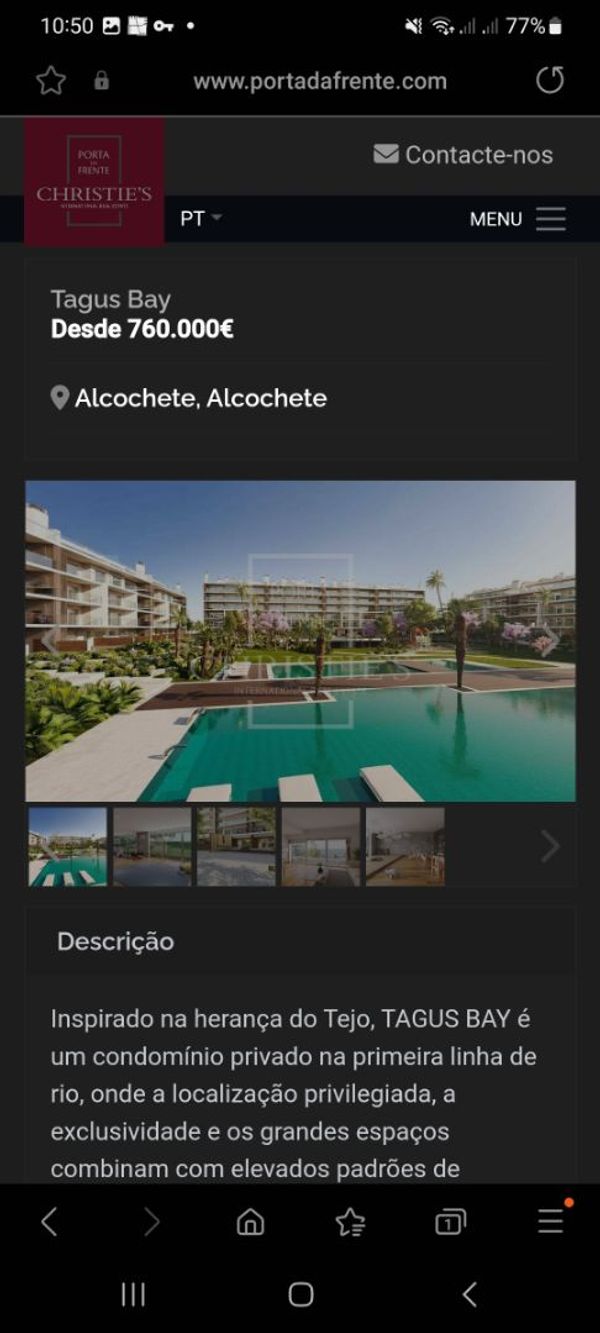The width and height of the screenshot is (600, 1333).
Task: Open the Porta da Frente Christie's homepage
Action: (94, 181)
